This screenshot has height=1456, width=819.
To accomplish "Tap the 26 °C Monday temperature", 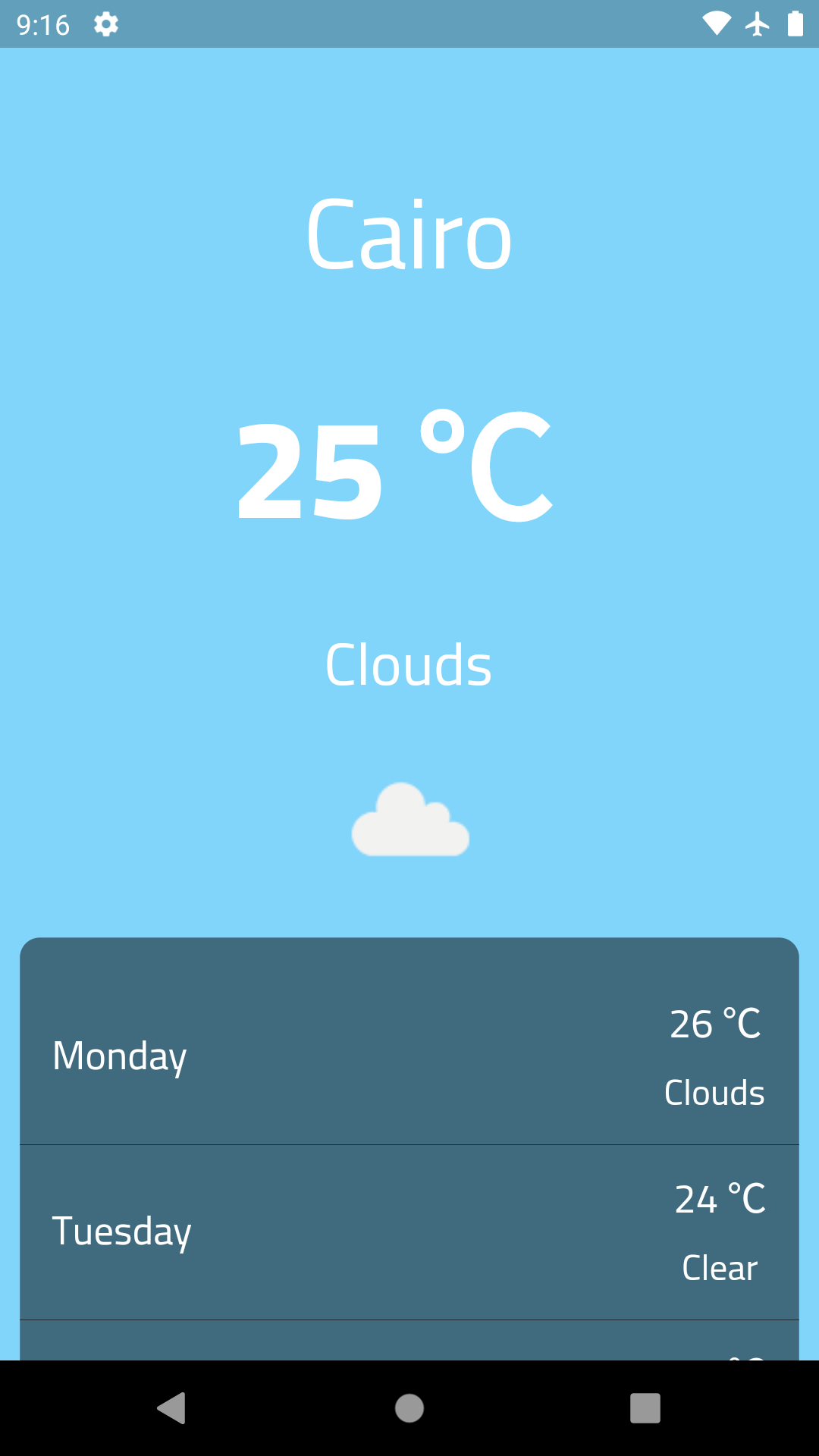I will pos(716,1022).
